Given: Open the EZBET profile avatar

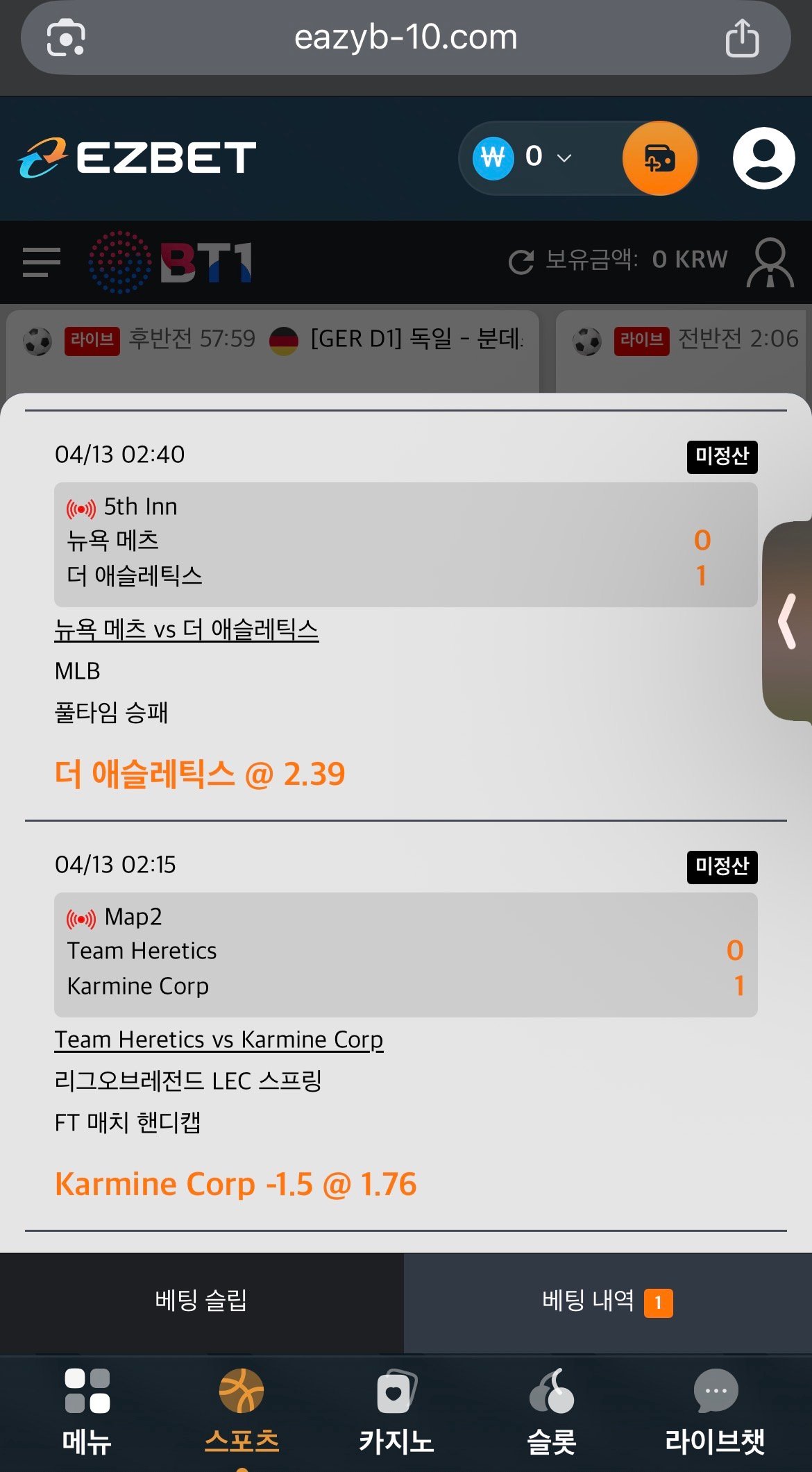Looking at the screenshot, I should [x=763, y=158].
